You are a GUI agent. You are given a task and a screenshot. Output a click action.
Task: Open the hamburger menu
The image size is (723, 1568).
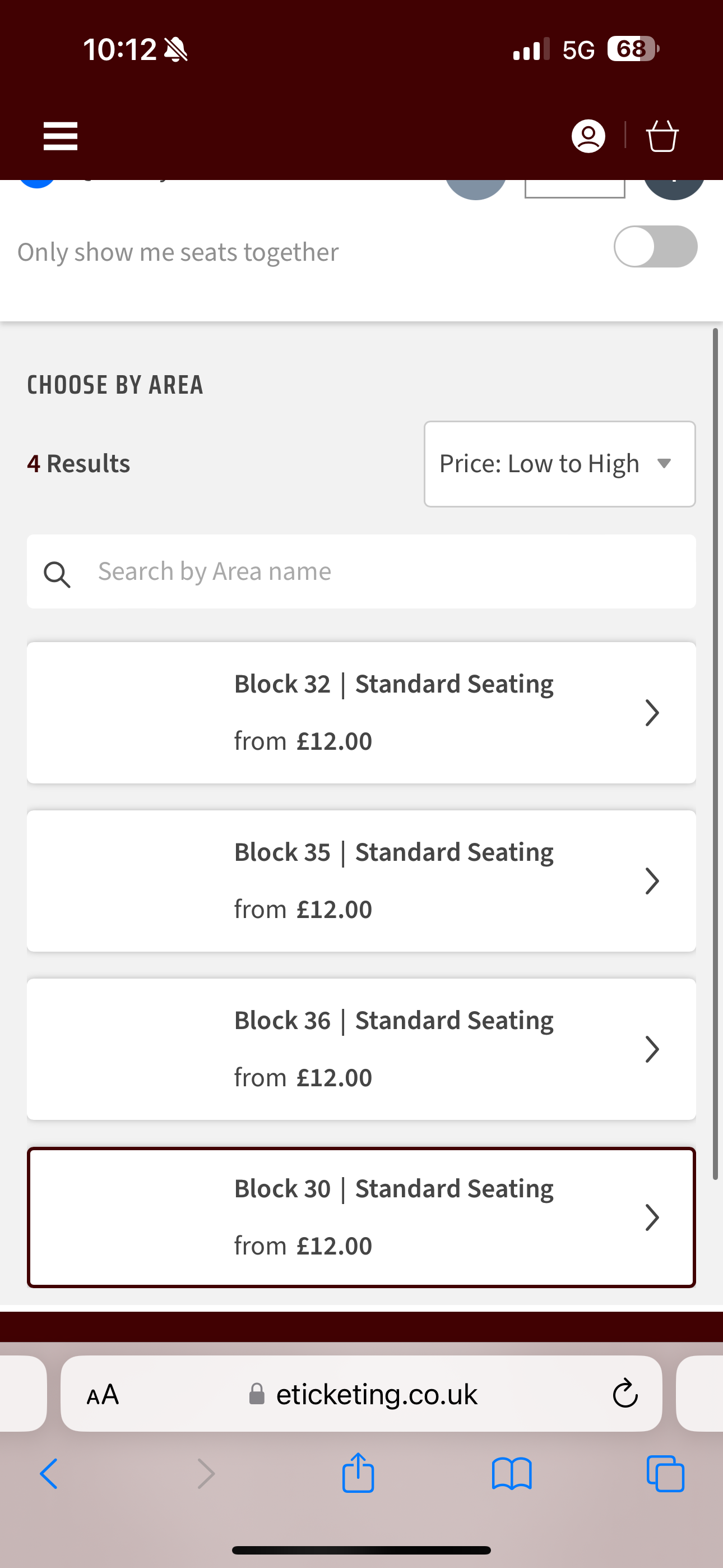(x=61, y=136)
